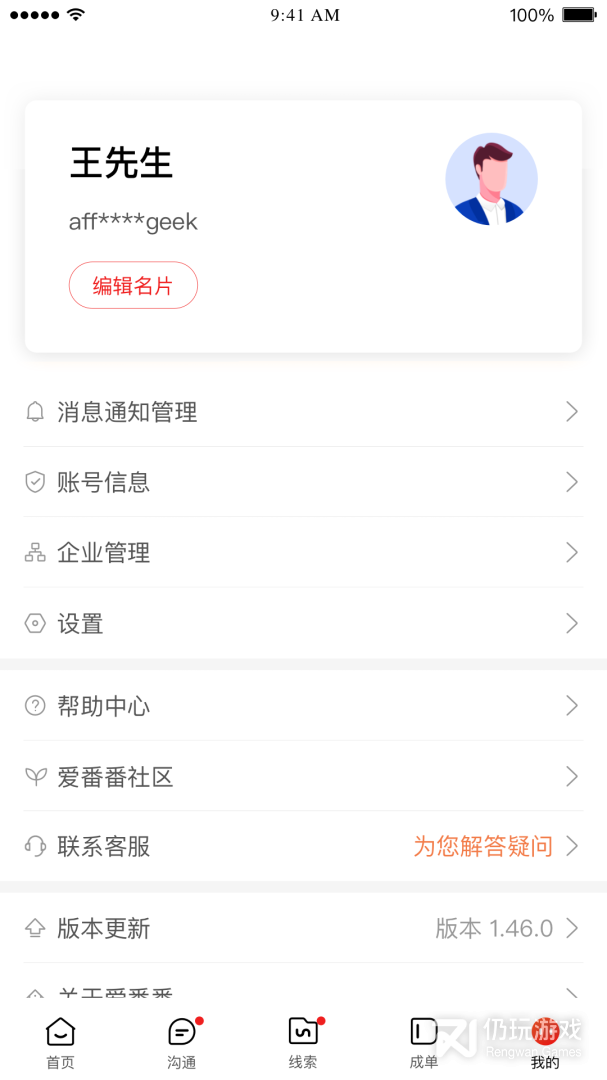Go to 企业管理
The height and width of the screenshot is (1080, 607).
coord(303,552)
